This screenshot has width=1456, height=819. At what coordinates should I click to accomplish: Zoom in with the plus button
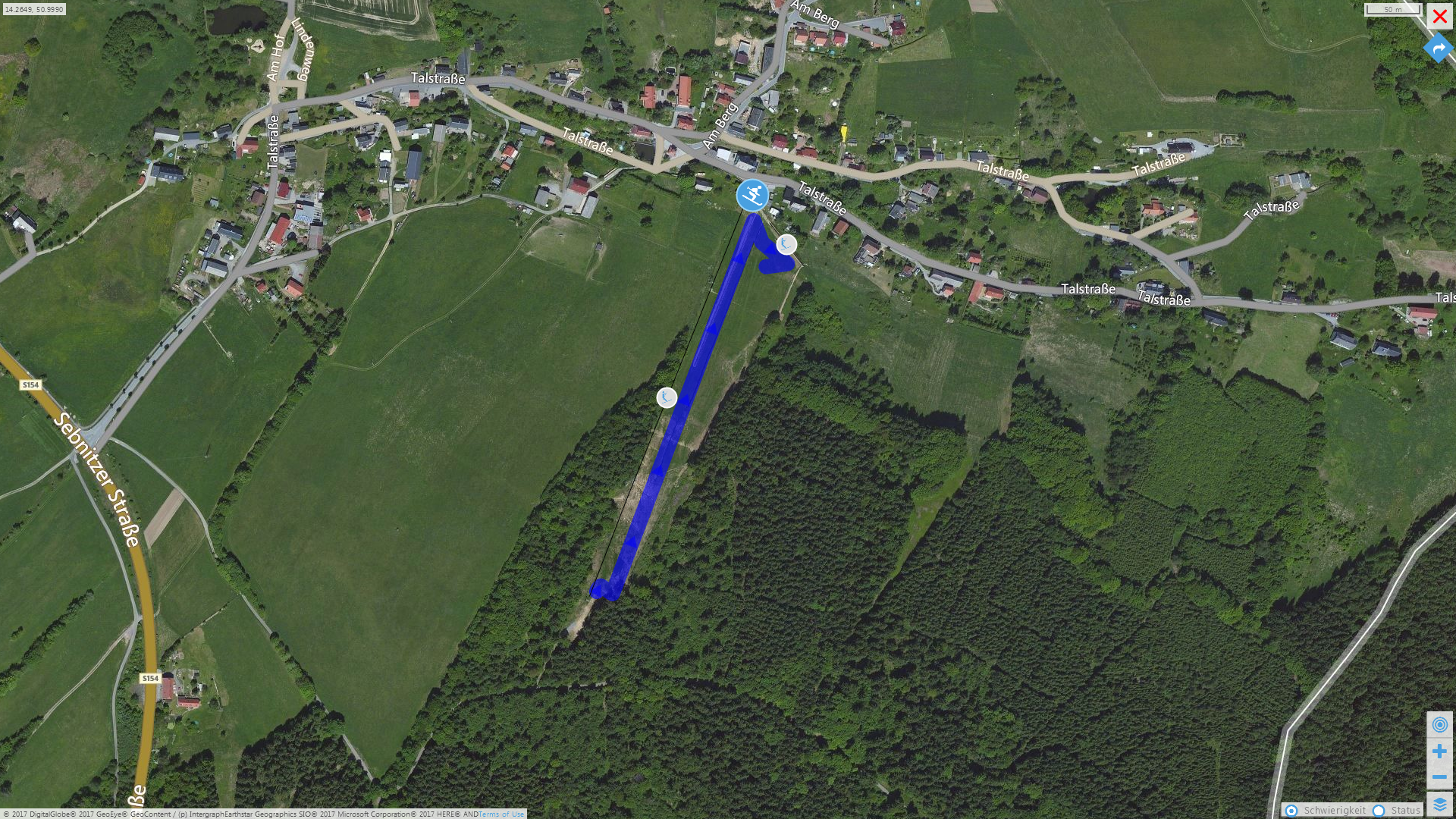[x=1439, y=752]
